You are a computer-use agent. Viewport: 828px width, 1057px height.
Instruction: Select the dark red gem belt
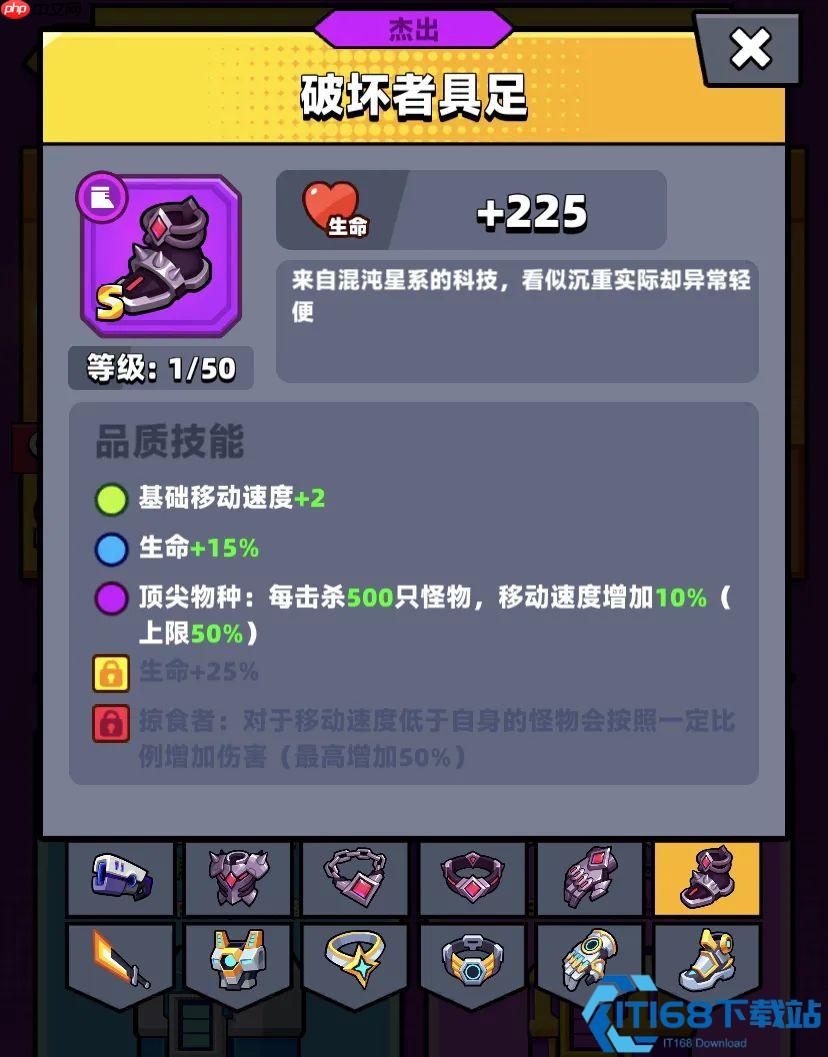(474, 876)
